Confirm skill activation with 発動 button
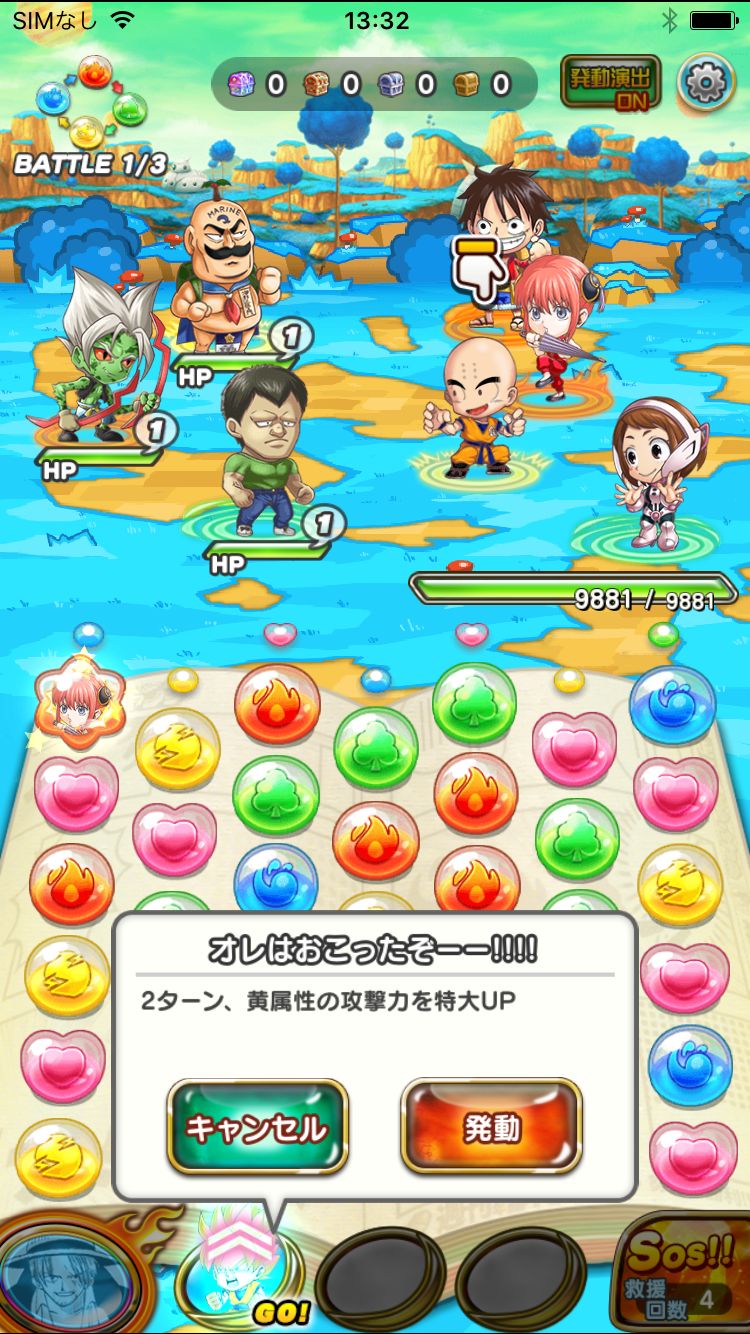The image size is (750, 1334). click(x=491, y=1127)
